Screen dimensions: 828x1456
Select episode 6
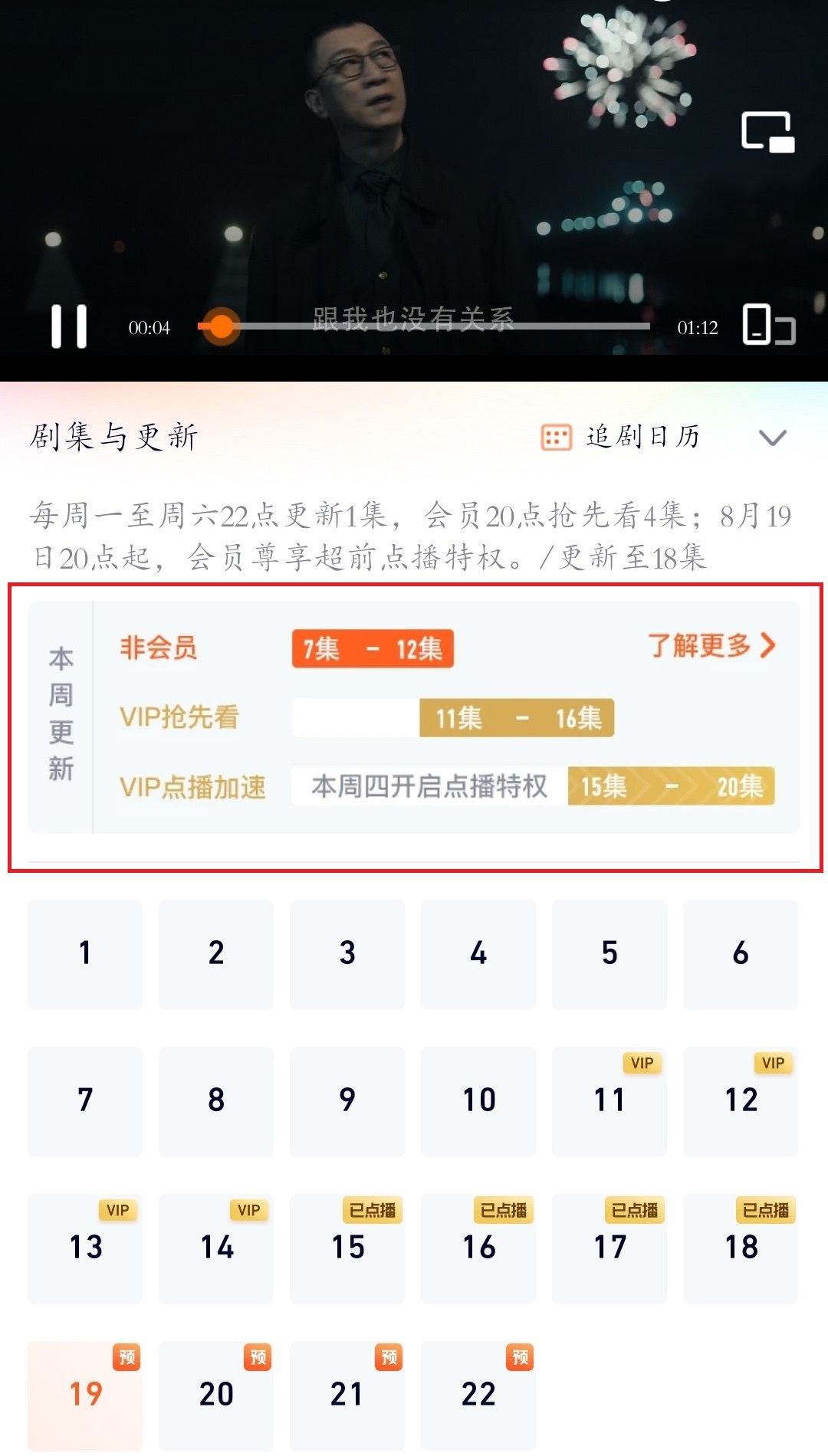click(x=740, y=954)
